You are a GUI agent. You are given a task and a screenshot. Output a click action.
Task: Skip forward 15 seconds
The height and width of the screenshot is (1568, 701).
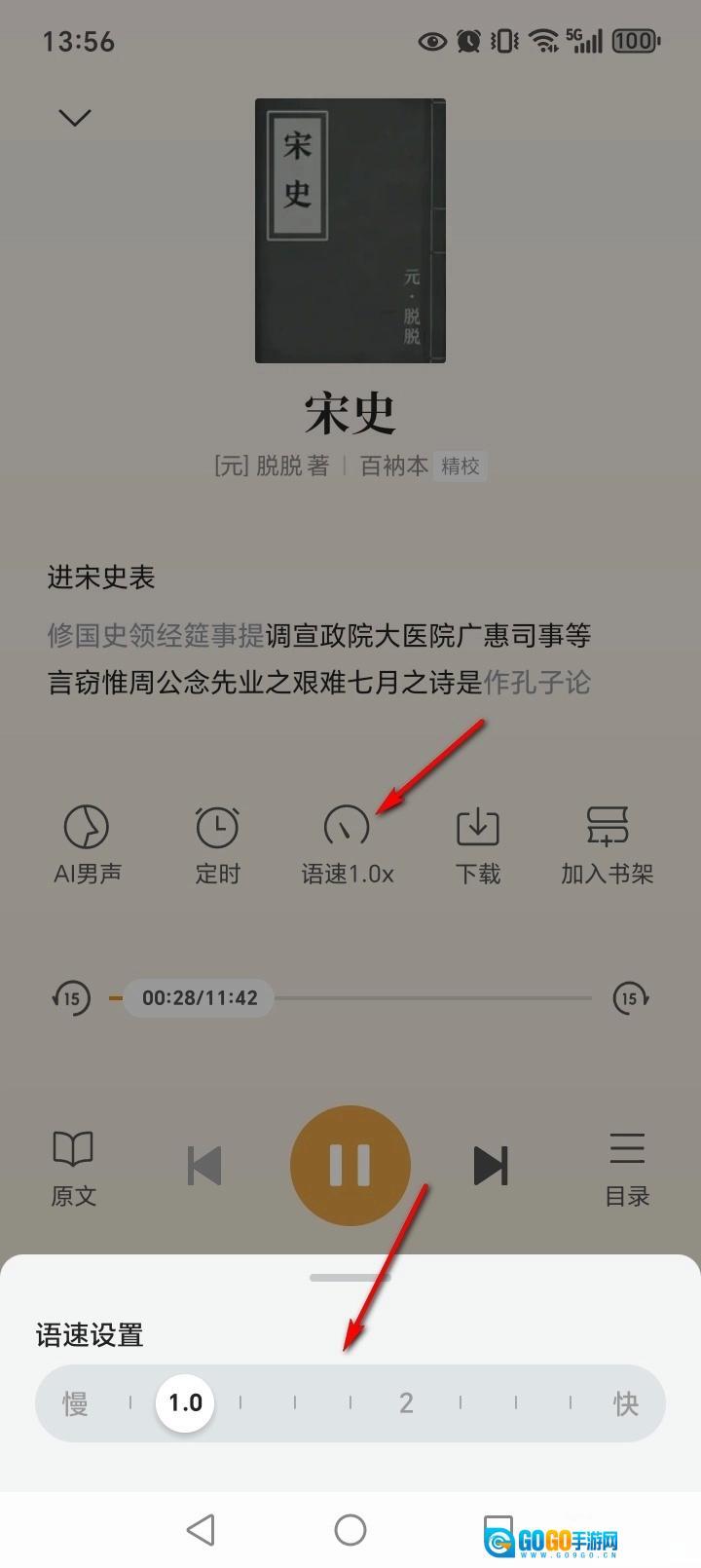click(x=630, y=998)
